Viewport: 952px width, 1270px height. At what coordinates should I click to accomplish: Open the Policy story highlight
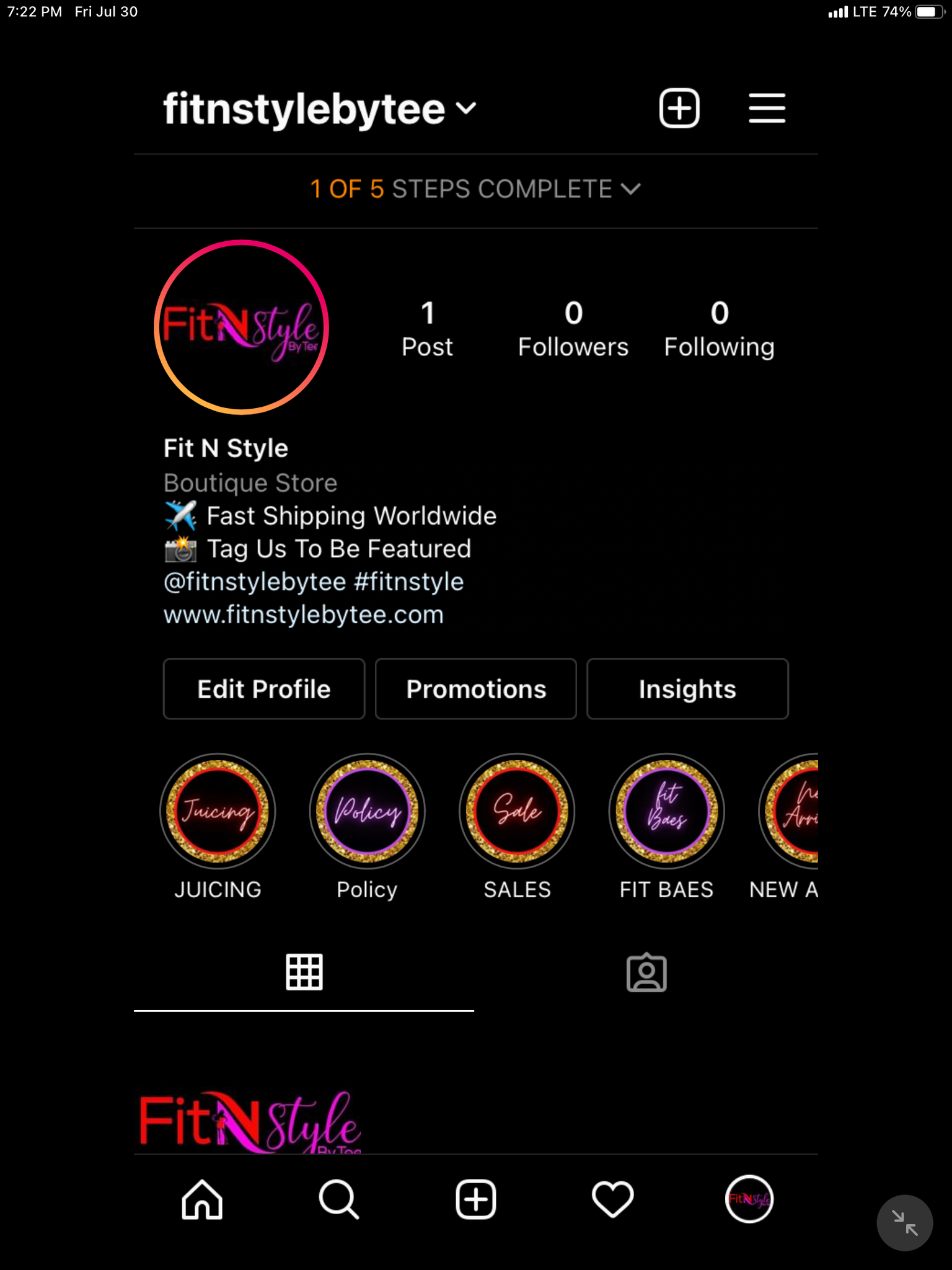[367, 811]
